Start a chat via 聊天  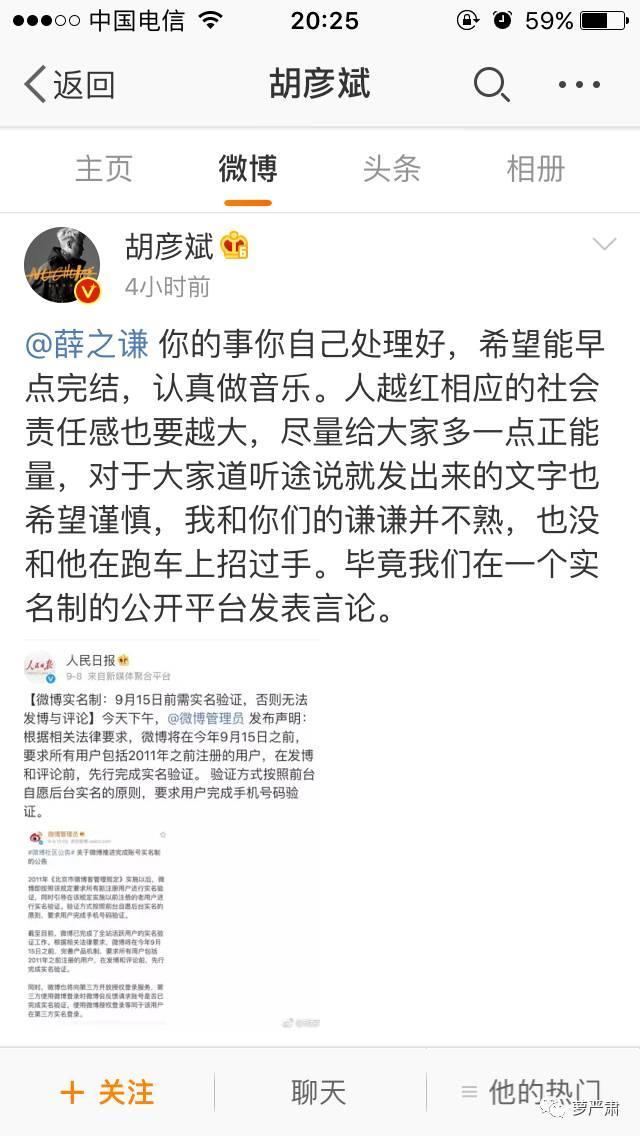[318, 1092]
